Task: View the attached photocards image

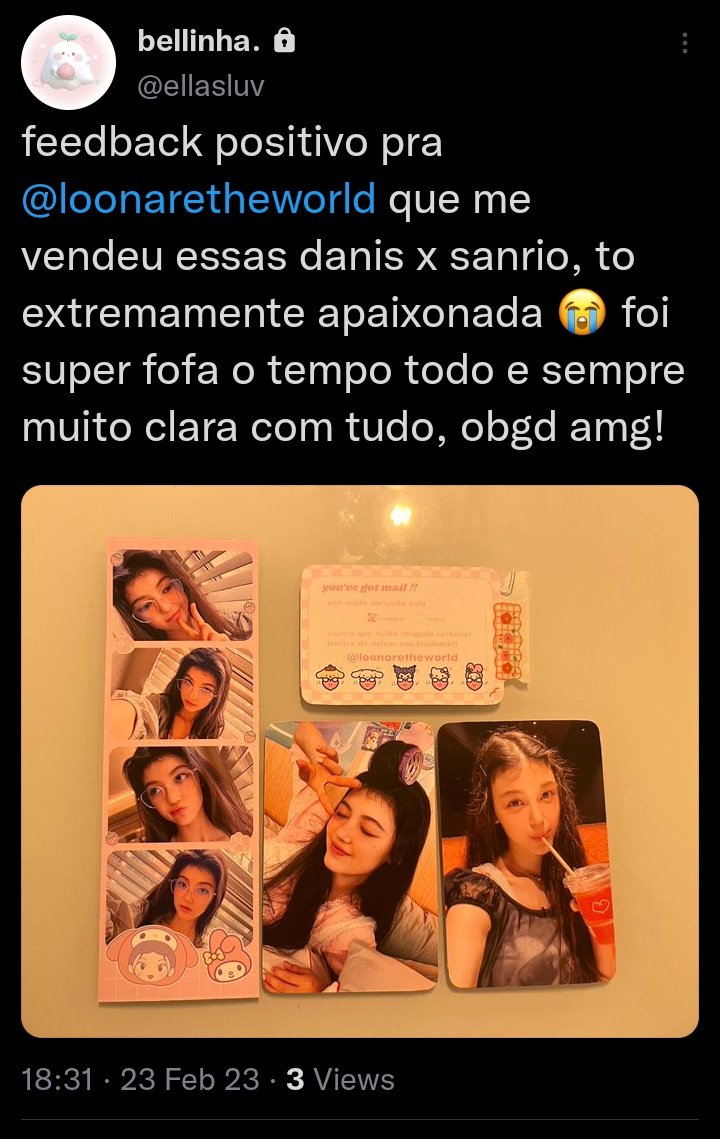Action: (360, 760)
